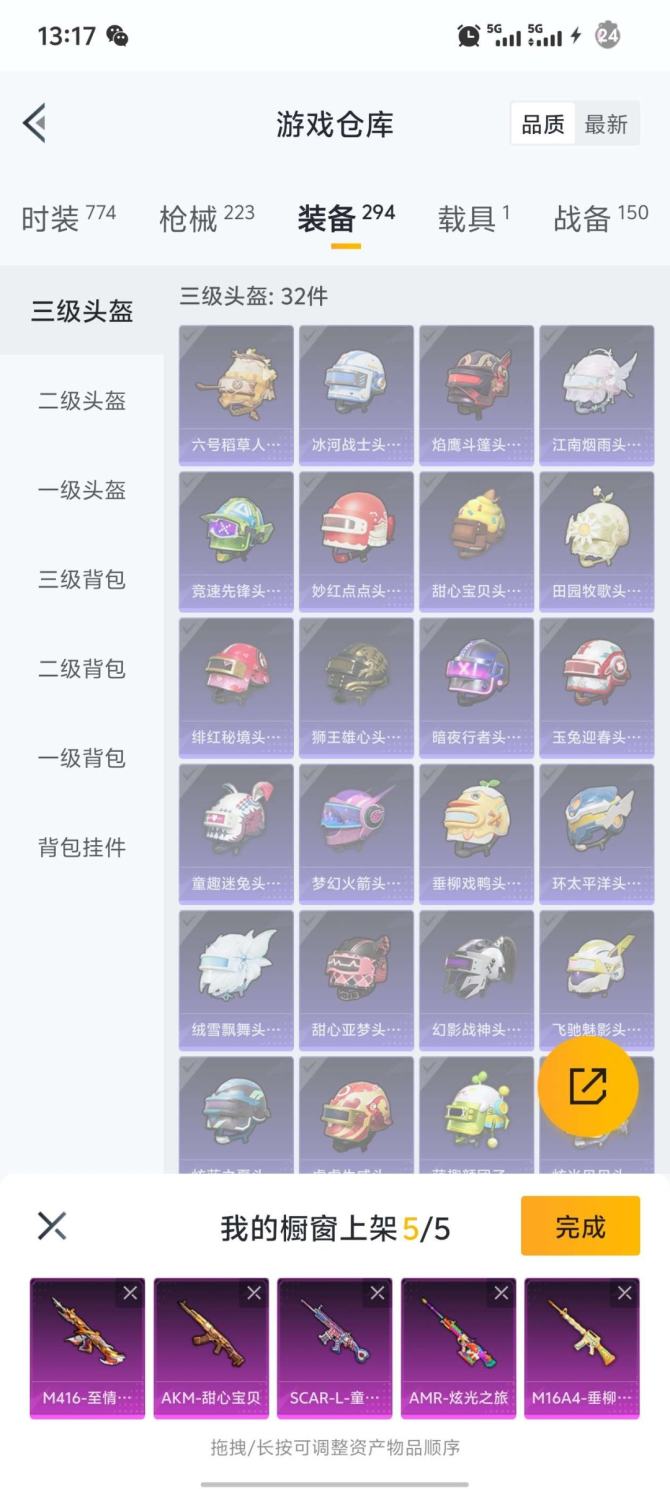670x1489 pixels.
Task: Go back from the 游戏仓库 page
Action: [35, 124]
